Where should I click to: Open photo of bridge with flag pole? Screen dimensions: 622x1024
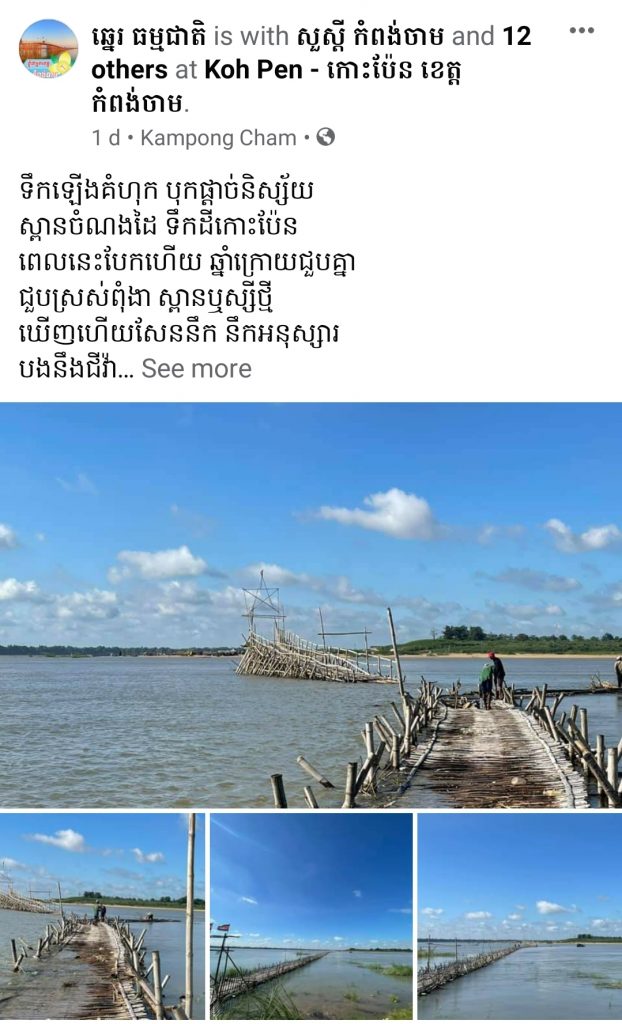point(311,915)
